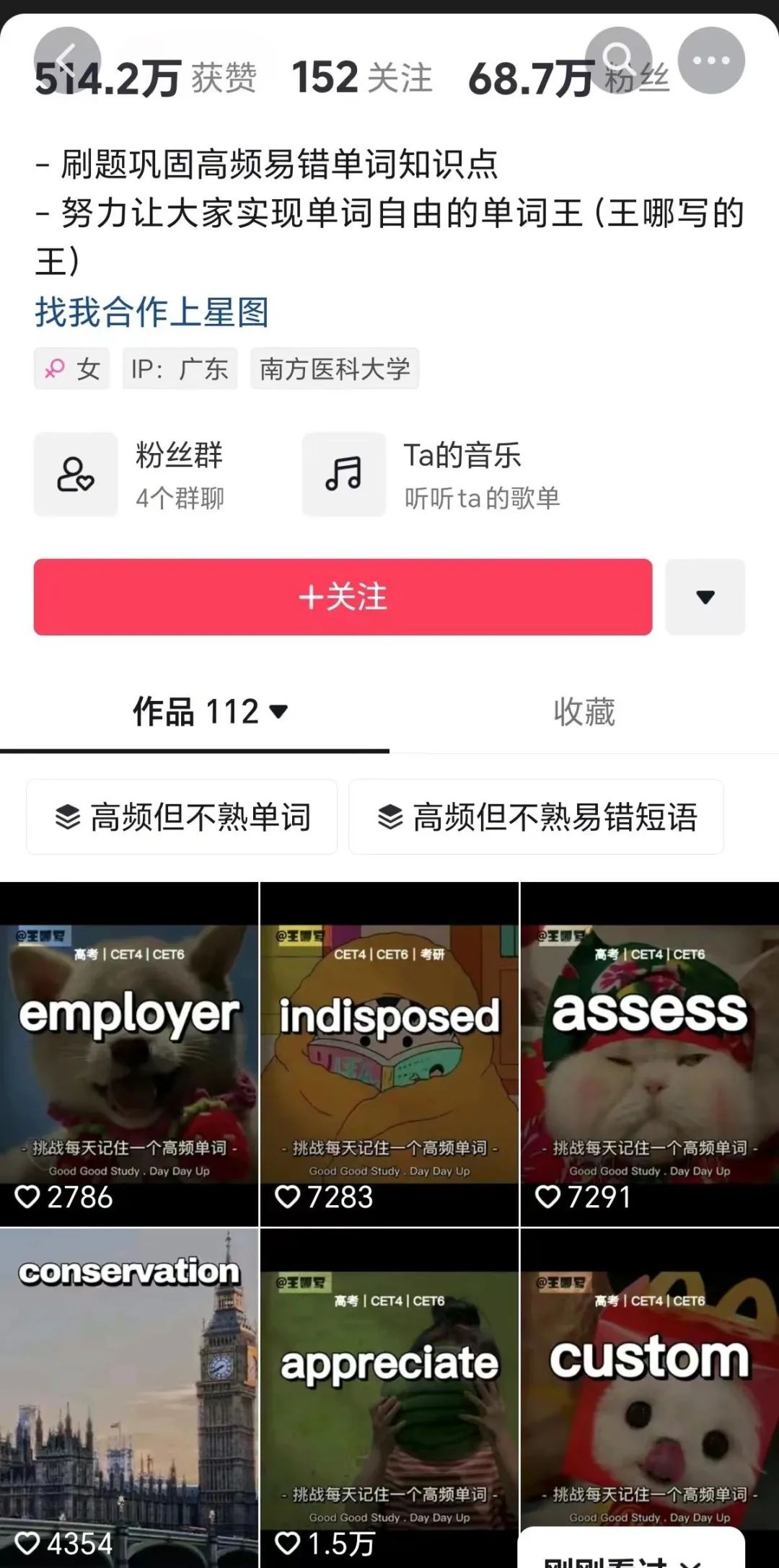The height and width of the screenshot is (1568, 779).
Task: Open the three-dot overflow menu
Action: pyautogui.click(x=711, y=60)
